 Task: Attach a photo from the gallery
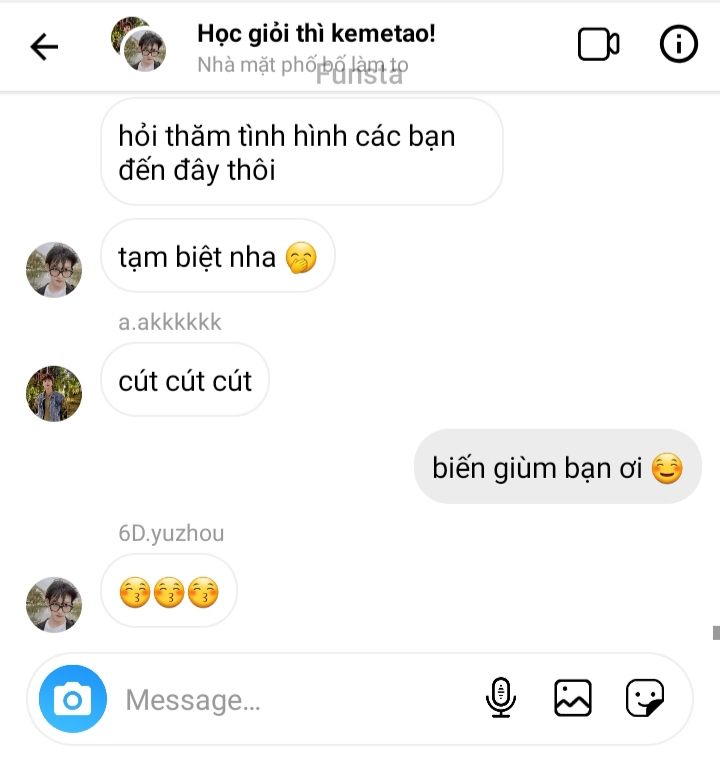click(x=573, y=698)
